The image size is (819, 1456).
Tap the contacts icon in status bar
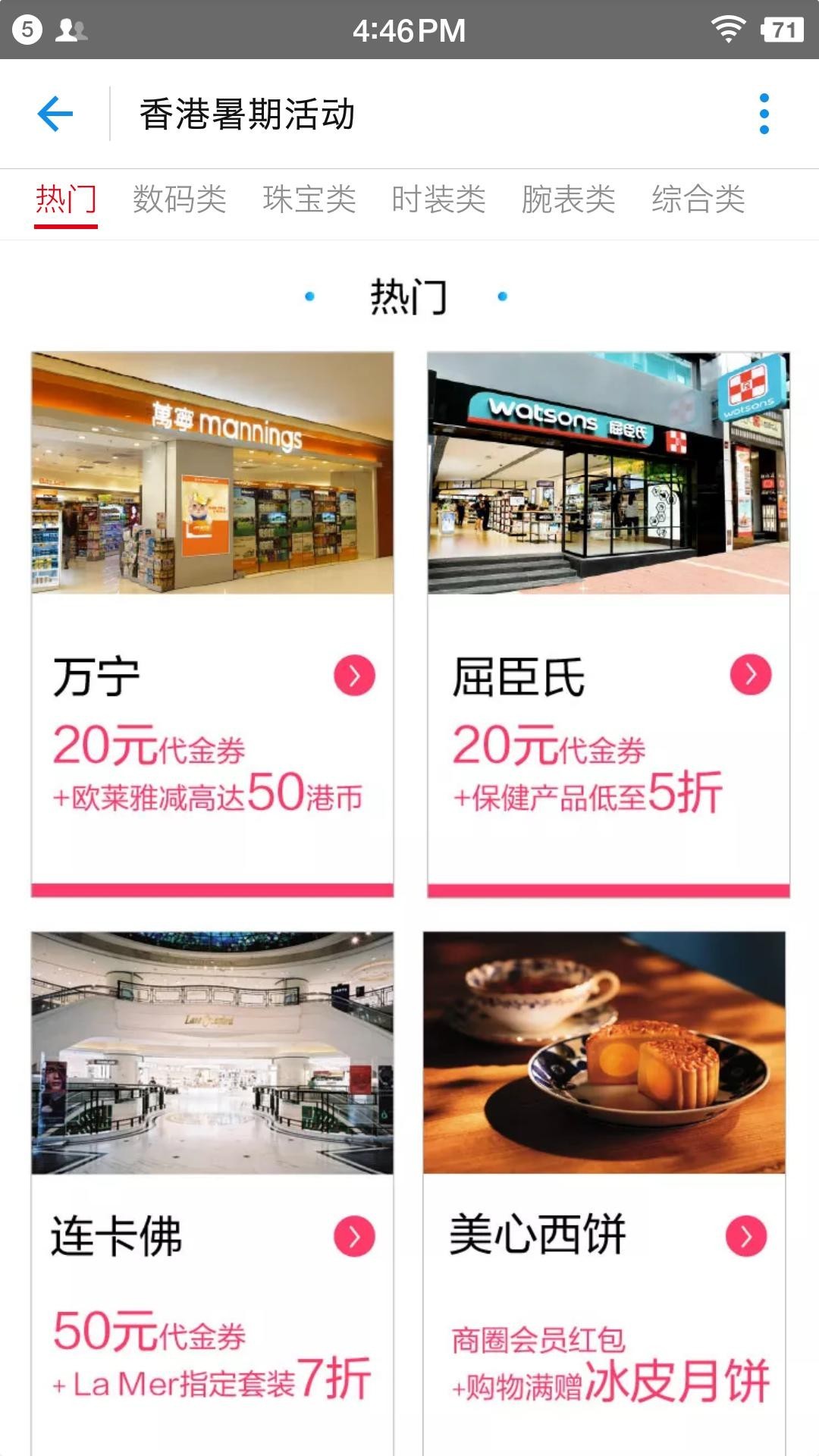point(72,29)
